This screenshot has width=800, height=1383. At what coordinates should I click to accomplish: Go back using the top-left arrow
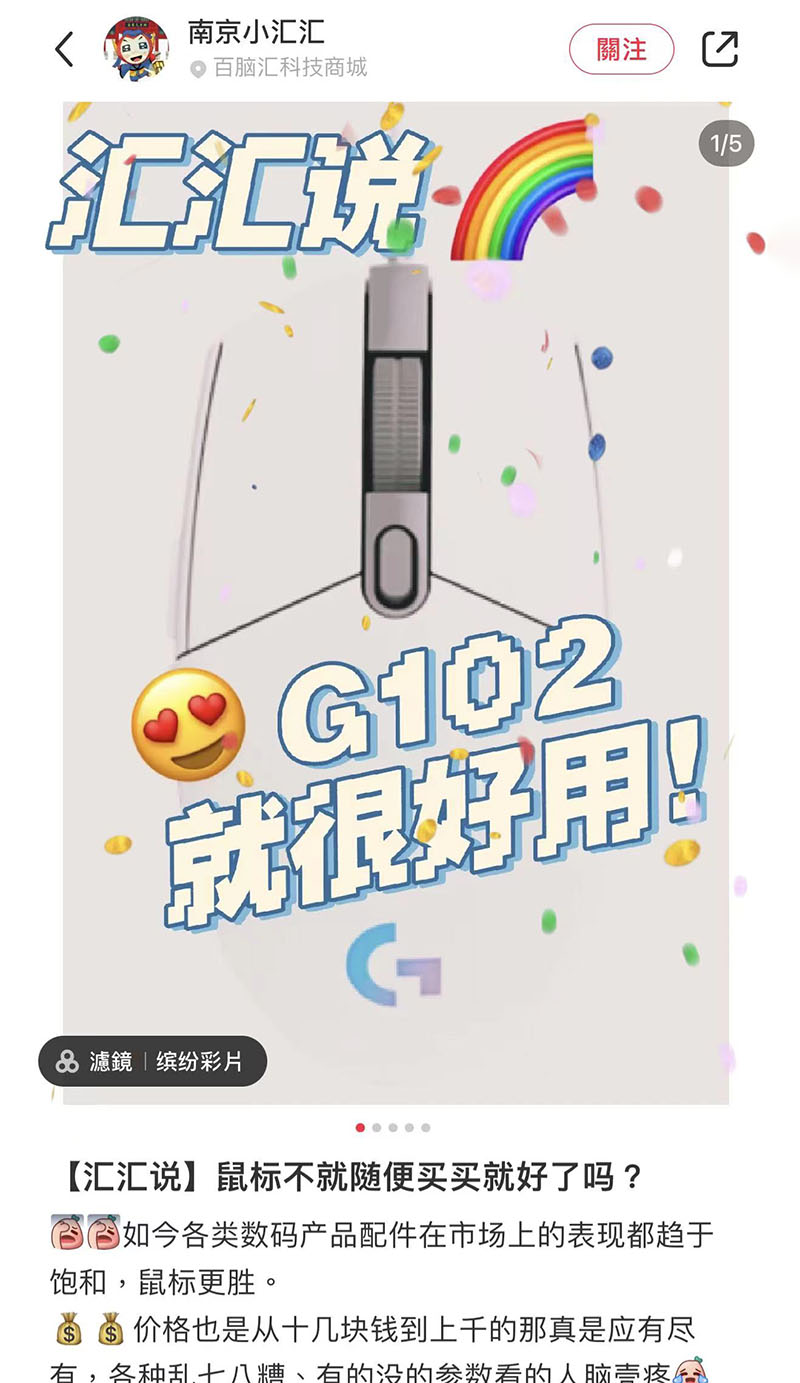coord(65,49)
